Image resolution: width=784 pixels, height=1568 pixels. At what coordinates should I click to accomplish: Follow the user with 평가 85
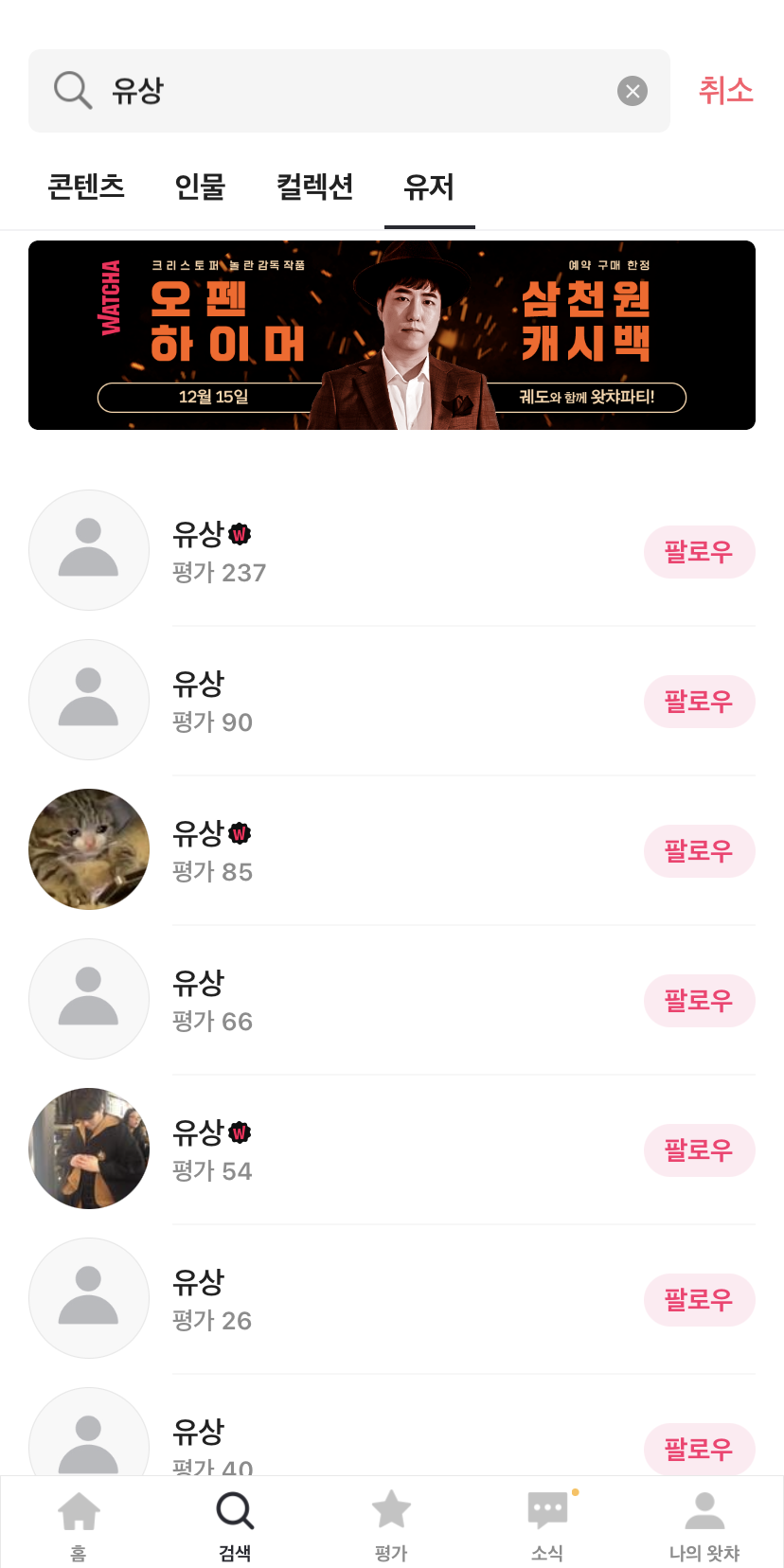[699, 851]
